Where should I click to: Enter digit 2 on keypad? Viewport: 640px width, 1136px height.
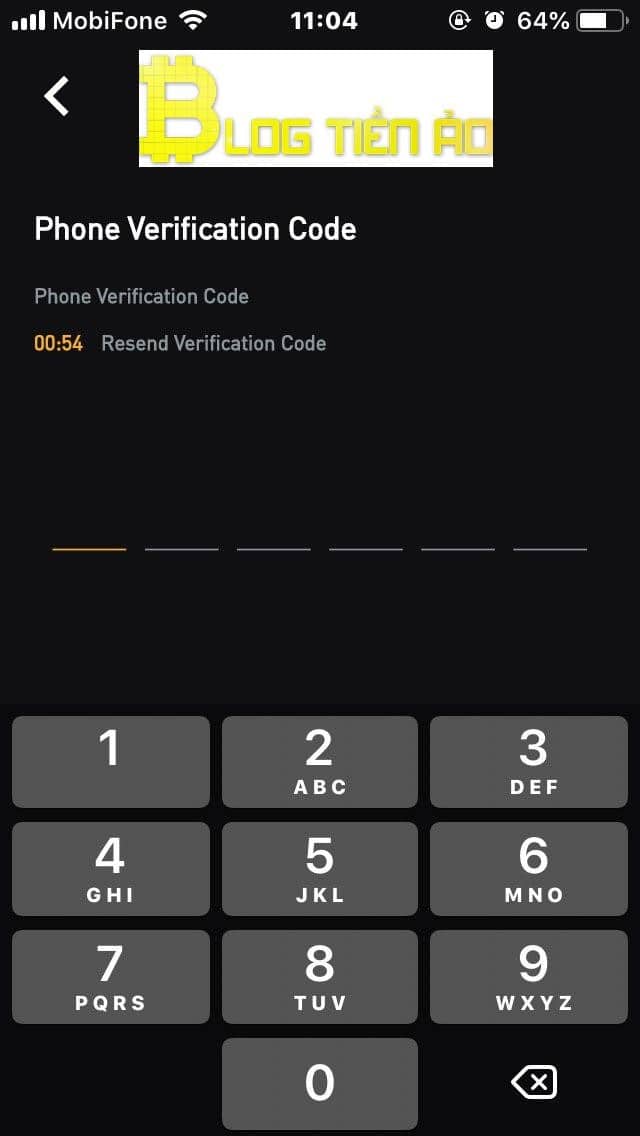click(319, 761)
